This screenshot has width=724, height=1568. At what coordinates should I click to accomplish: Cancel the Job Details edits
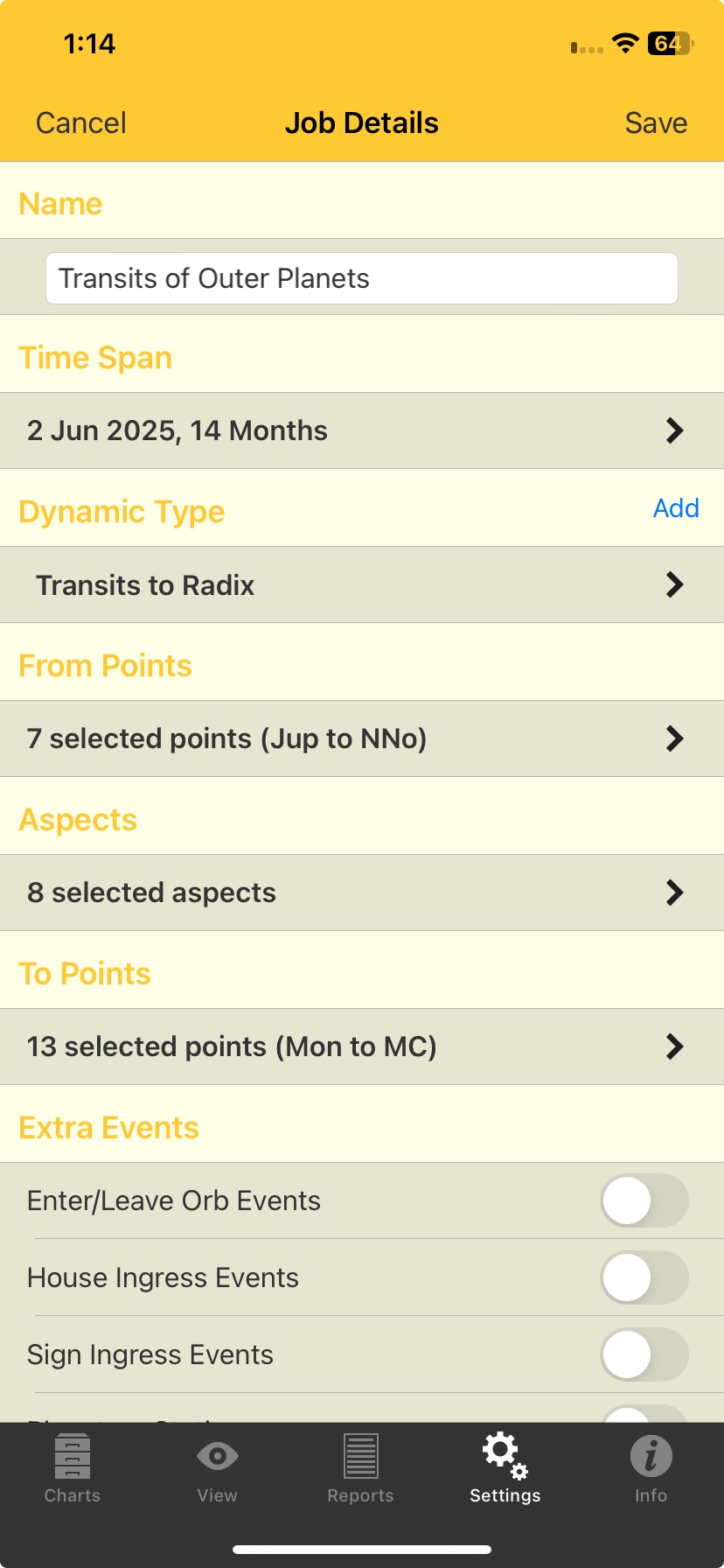80,122
